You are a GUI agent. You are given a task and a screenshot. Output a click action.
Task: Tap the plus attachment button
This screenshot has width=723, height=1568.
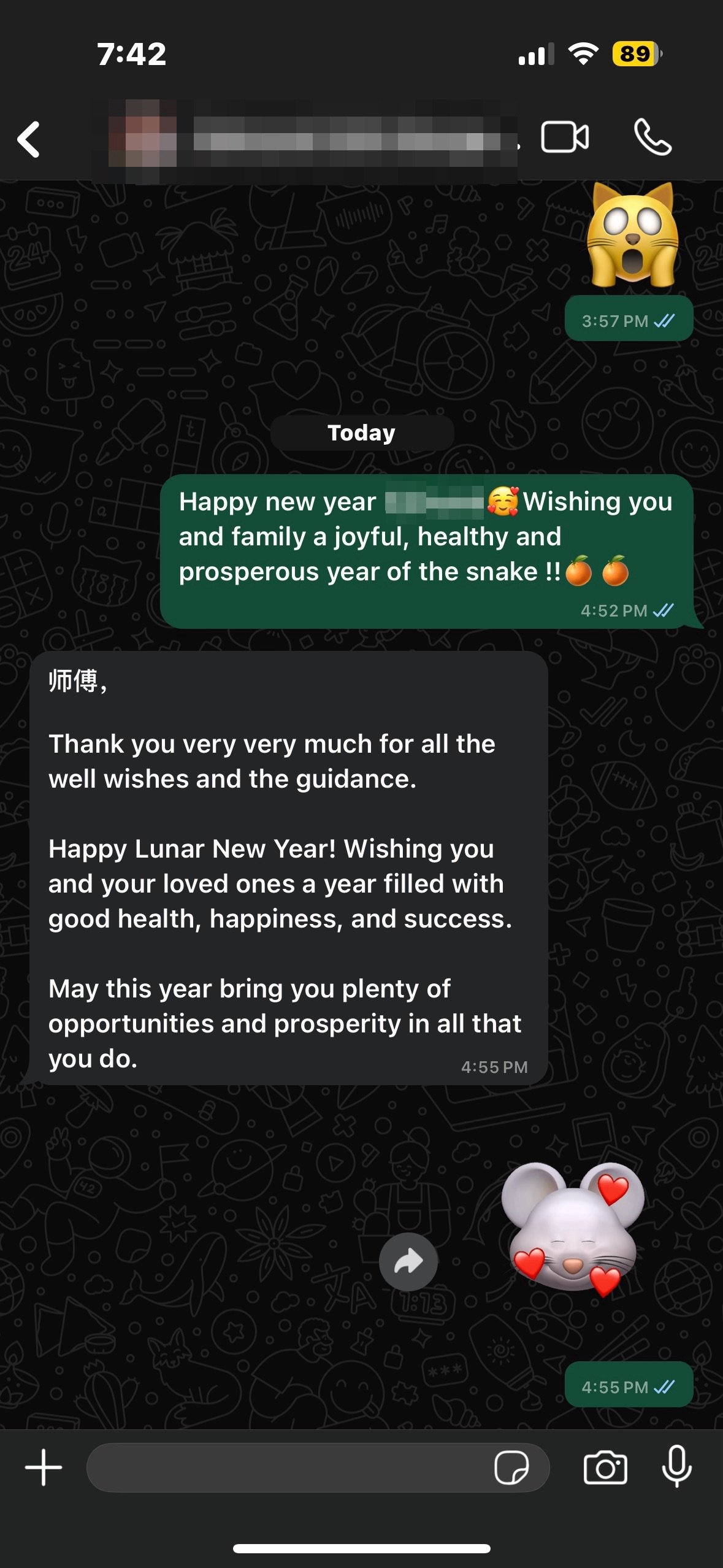(44, 1467)
